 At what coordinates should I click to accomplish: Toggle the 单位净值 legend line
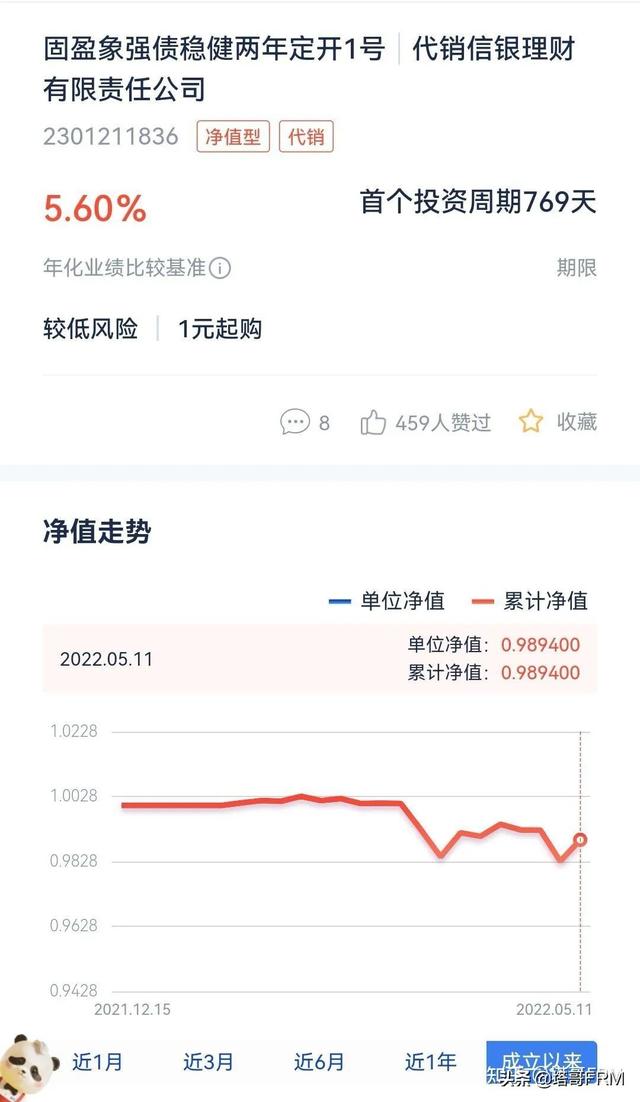click(x=387, y=601)
